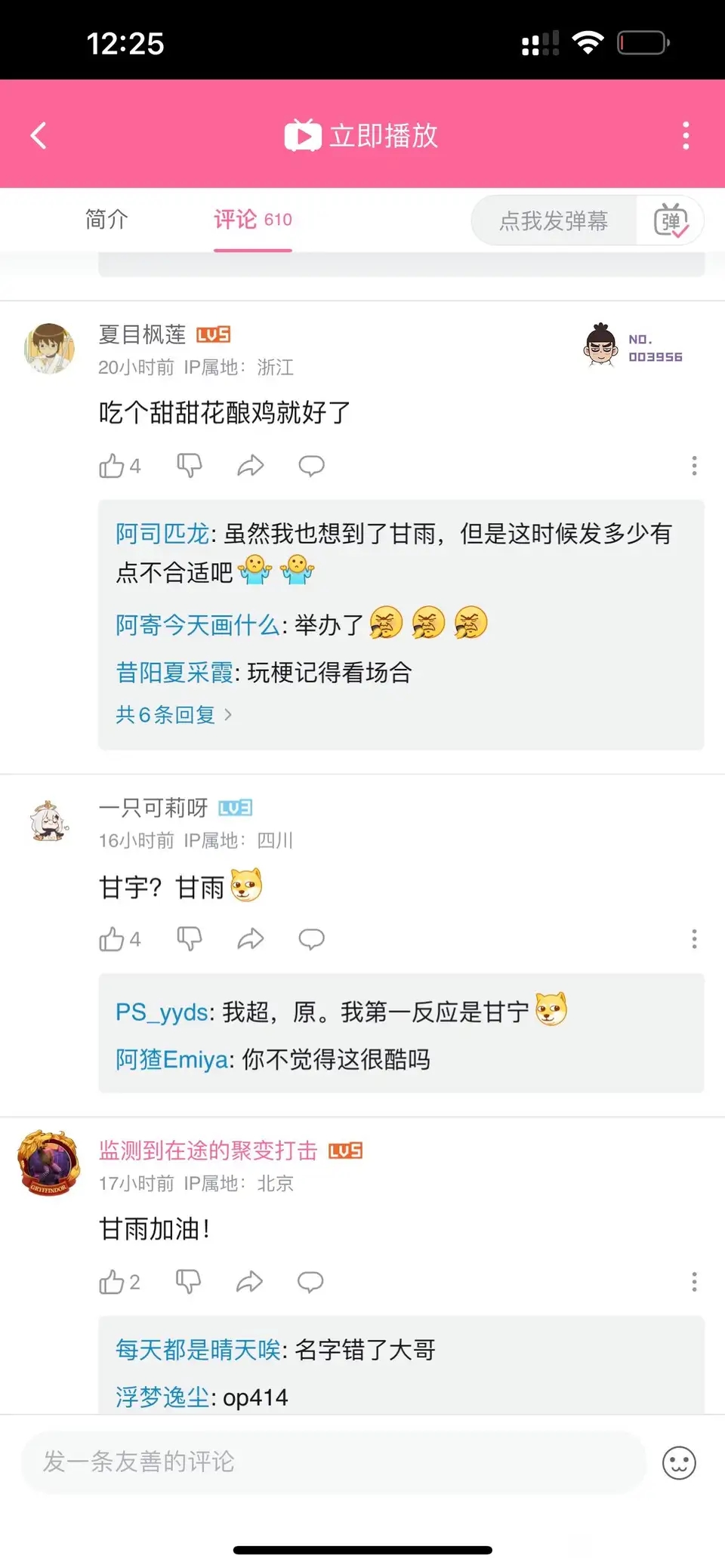This screenshot has height=1568, width=725.
Task: Tap 立即播放 to play the video
Action: [362, 136]
